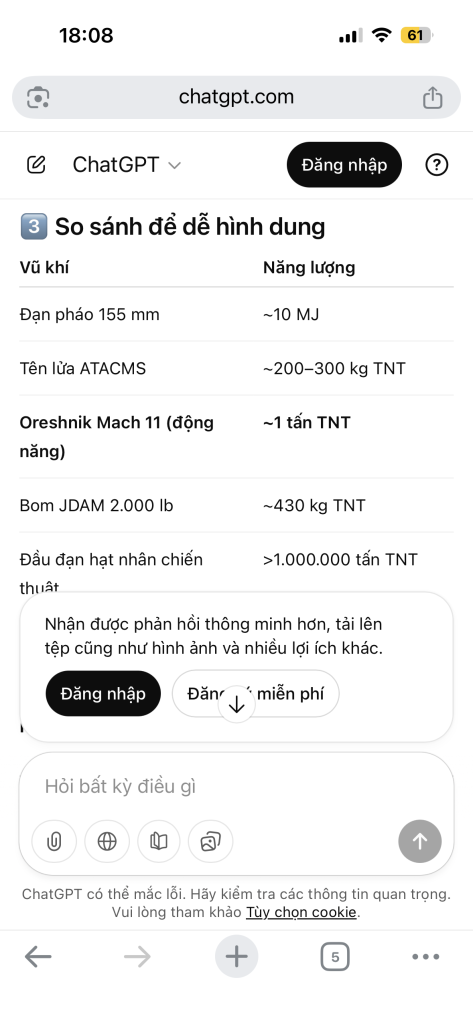Share this page from the address bar
473x1024 pixels.
click(x=432, y=97)
